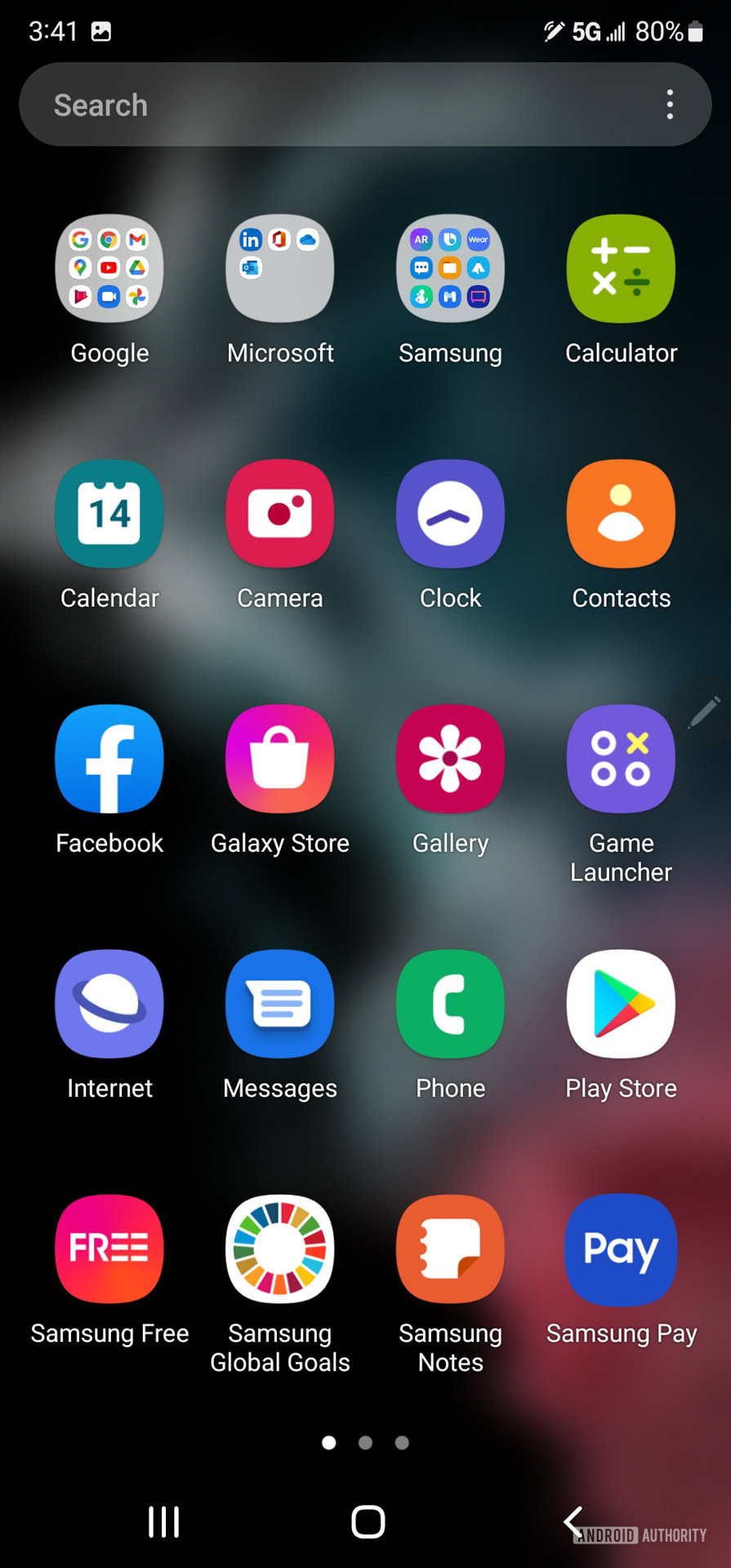
Task: Open the Galaxy Store
Action: (x=280, y=759)
